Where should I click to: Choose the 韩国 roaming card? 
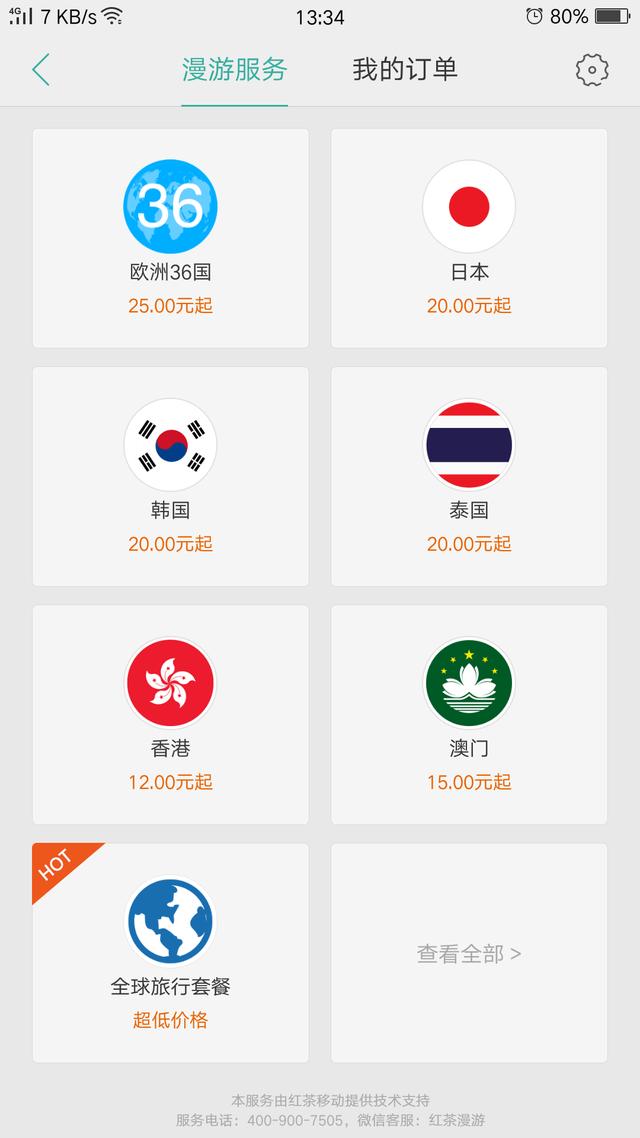171,476
